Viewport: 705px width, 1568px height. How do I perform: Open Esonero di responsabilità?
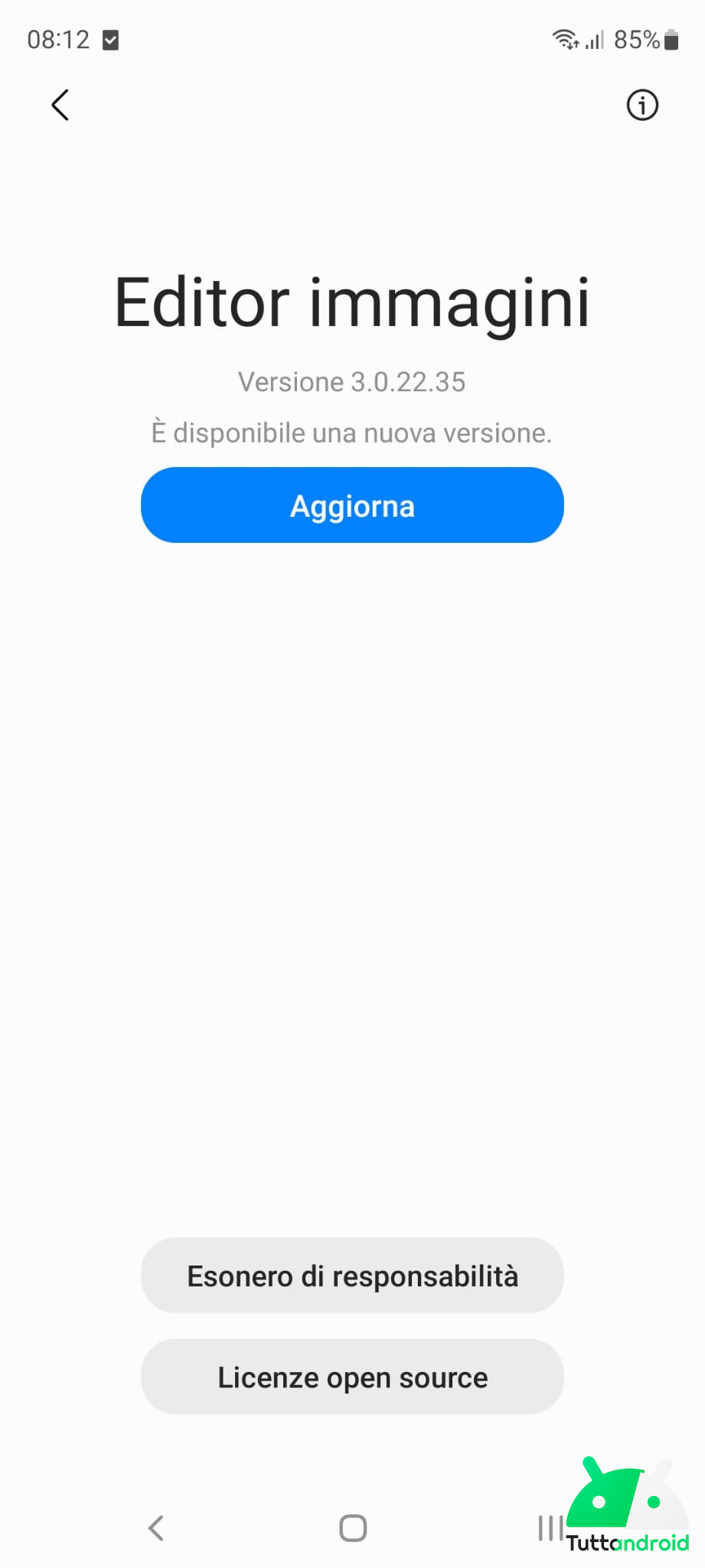point(352,1276)
